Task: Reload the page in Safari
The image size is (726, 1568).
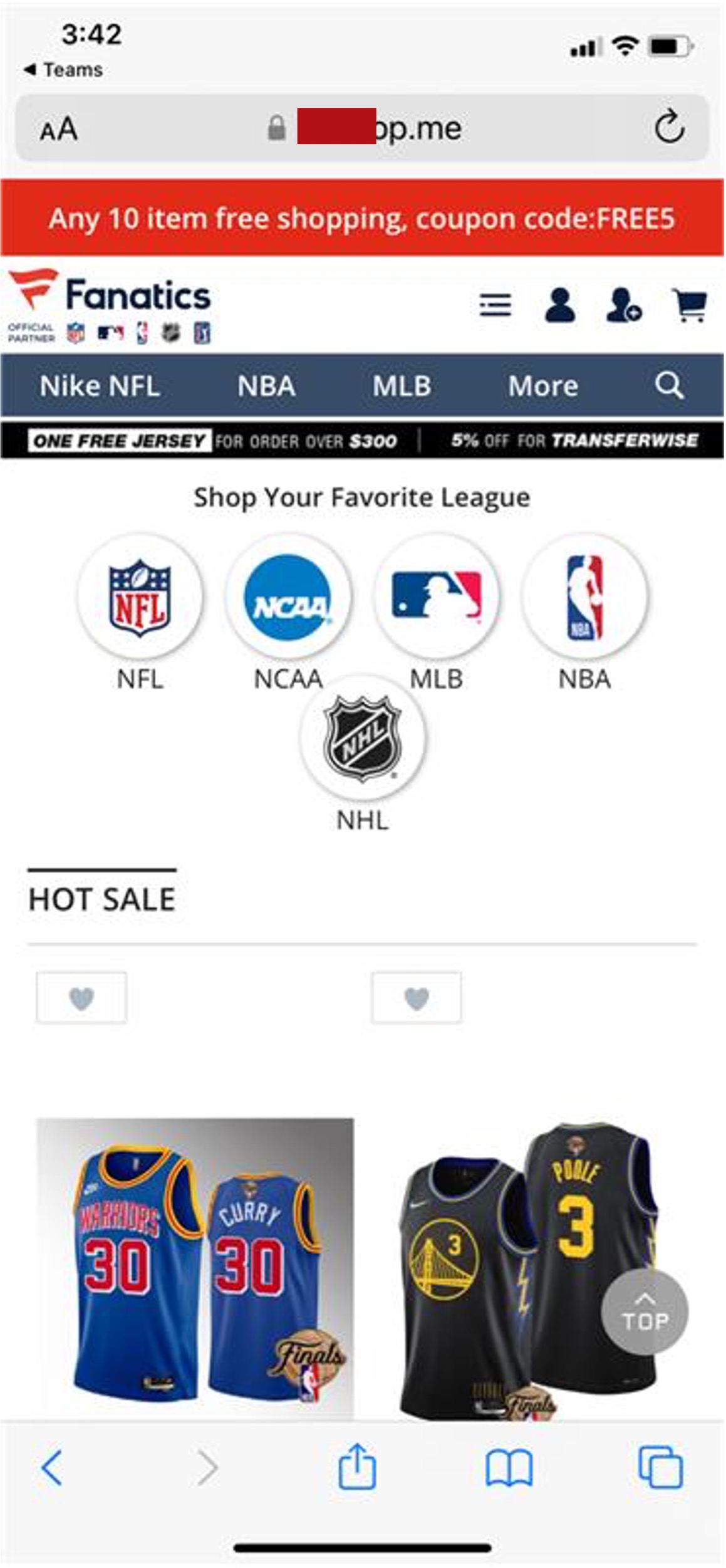Action: click(x=669, y=127)
